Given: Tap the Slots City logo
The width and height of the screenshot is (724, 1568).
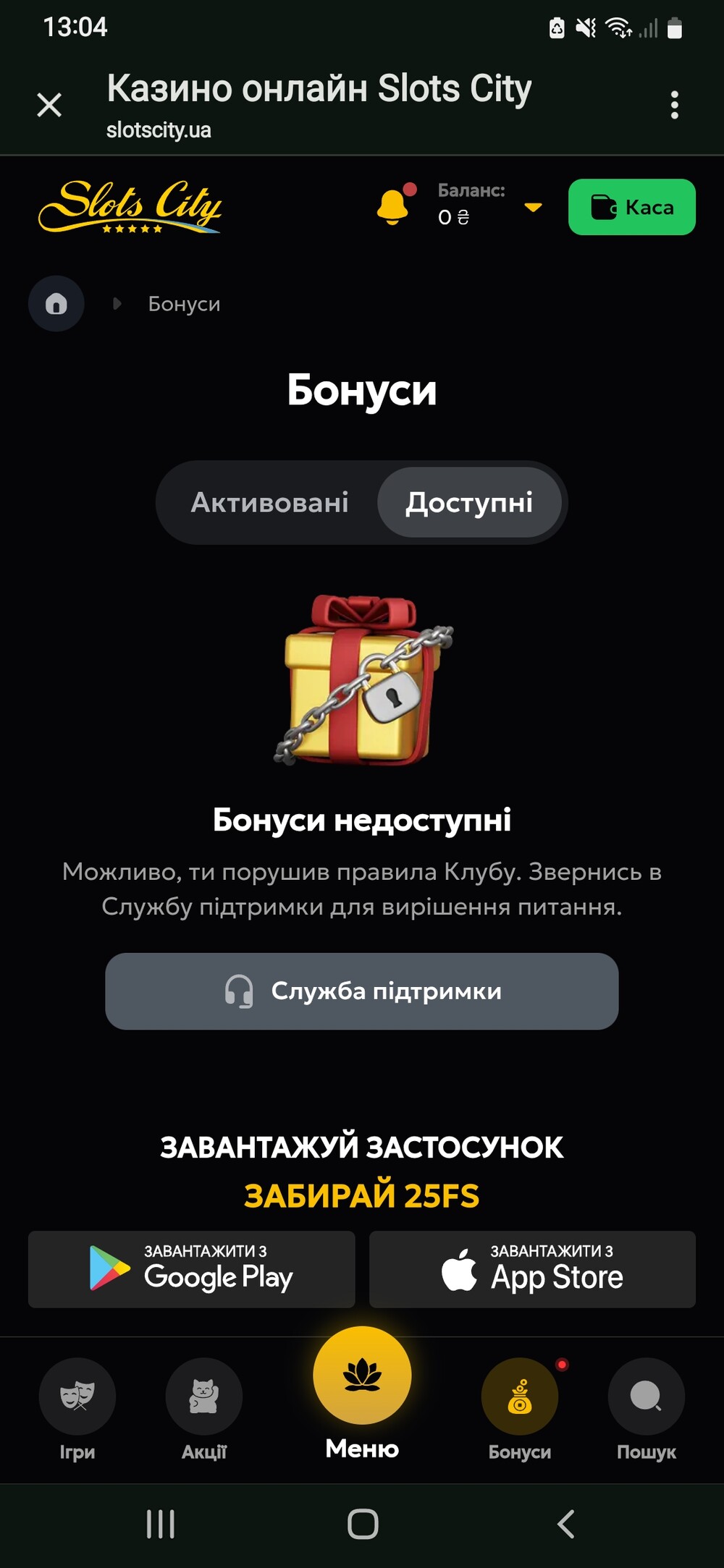Looking at the screenshot, I should pos(130,207).
